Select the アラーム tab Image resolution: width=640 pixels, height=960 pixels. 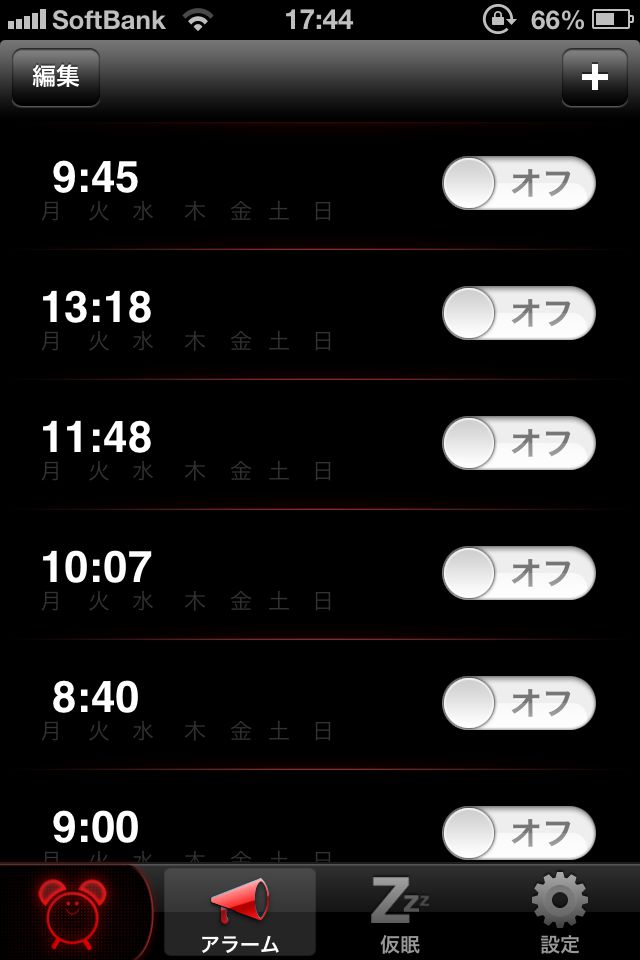pos(240,912)
